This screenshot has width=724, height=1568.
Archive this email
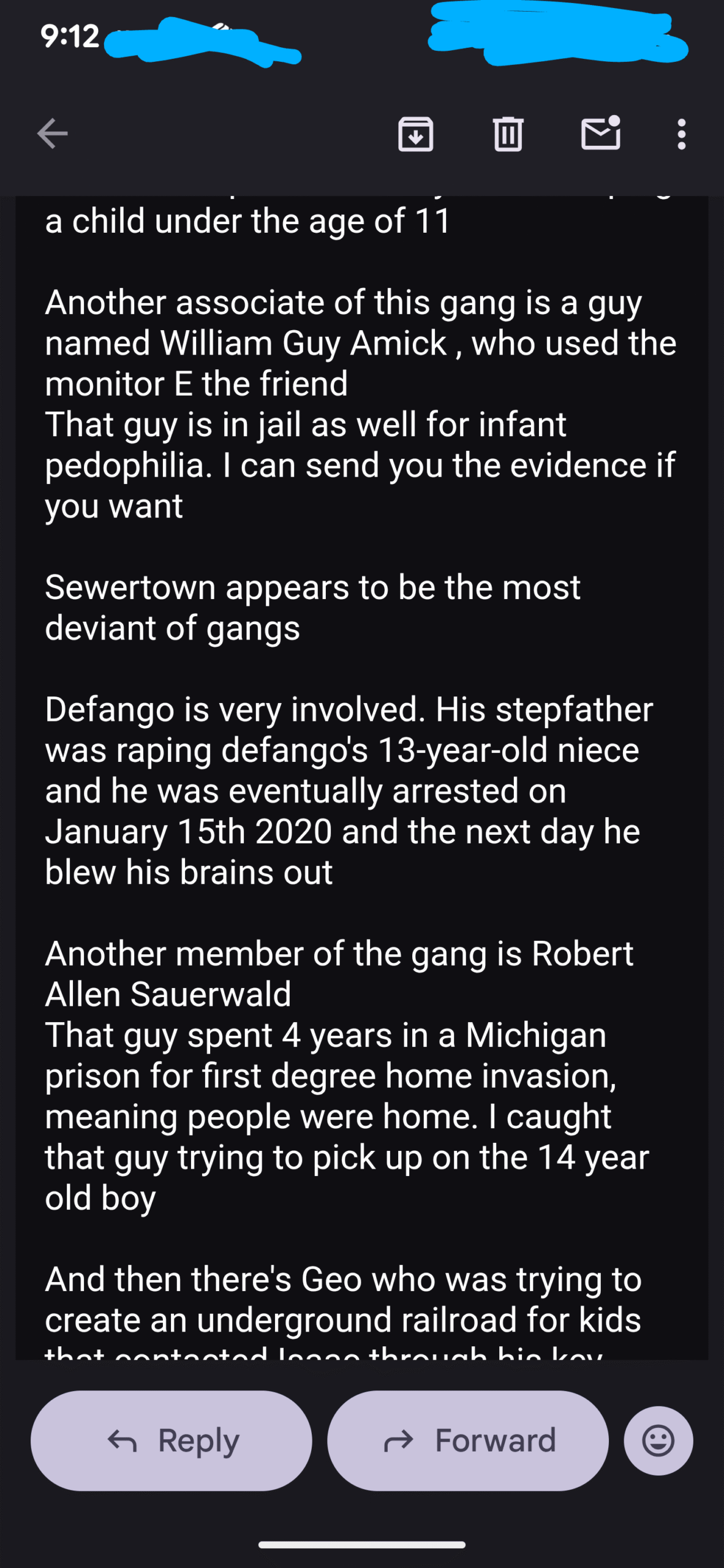416,134
